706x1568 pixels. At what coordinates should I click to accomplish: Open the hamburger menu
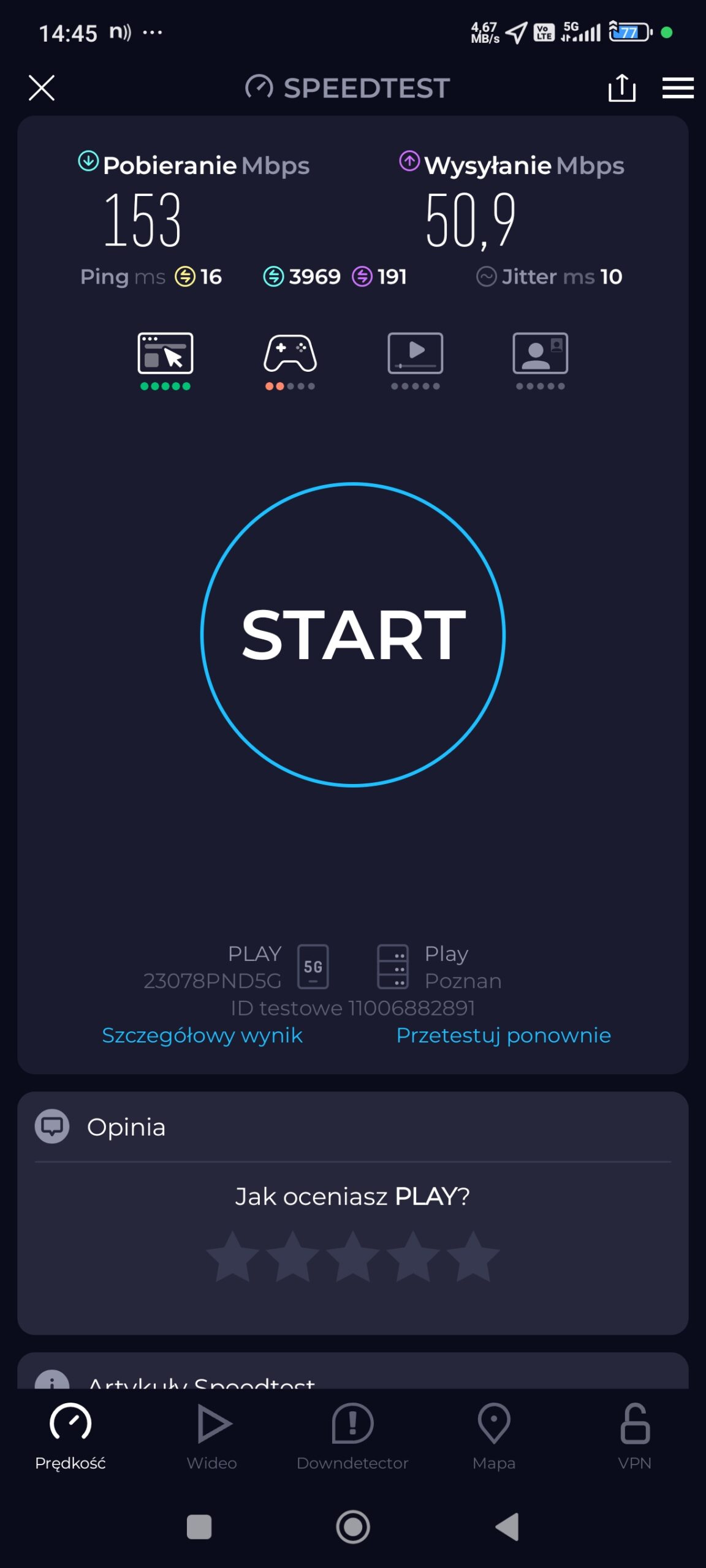click(x=678, y=88)
